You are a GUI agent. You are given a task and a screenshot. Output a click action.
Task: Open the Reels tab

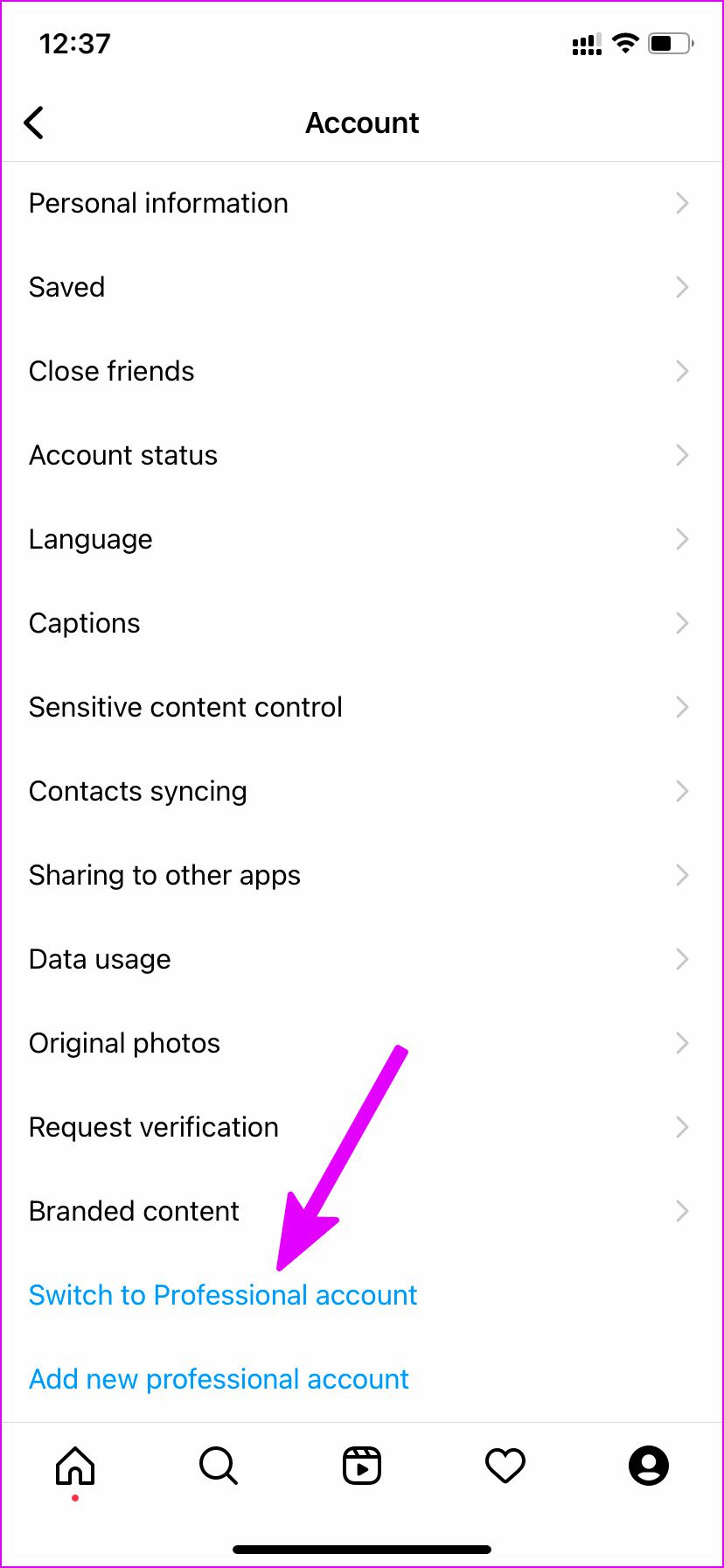coord(362,1466)
